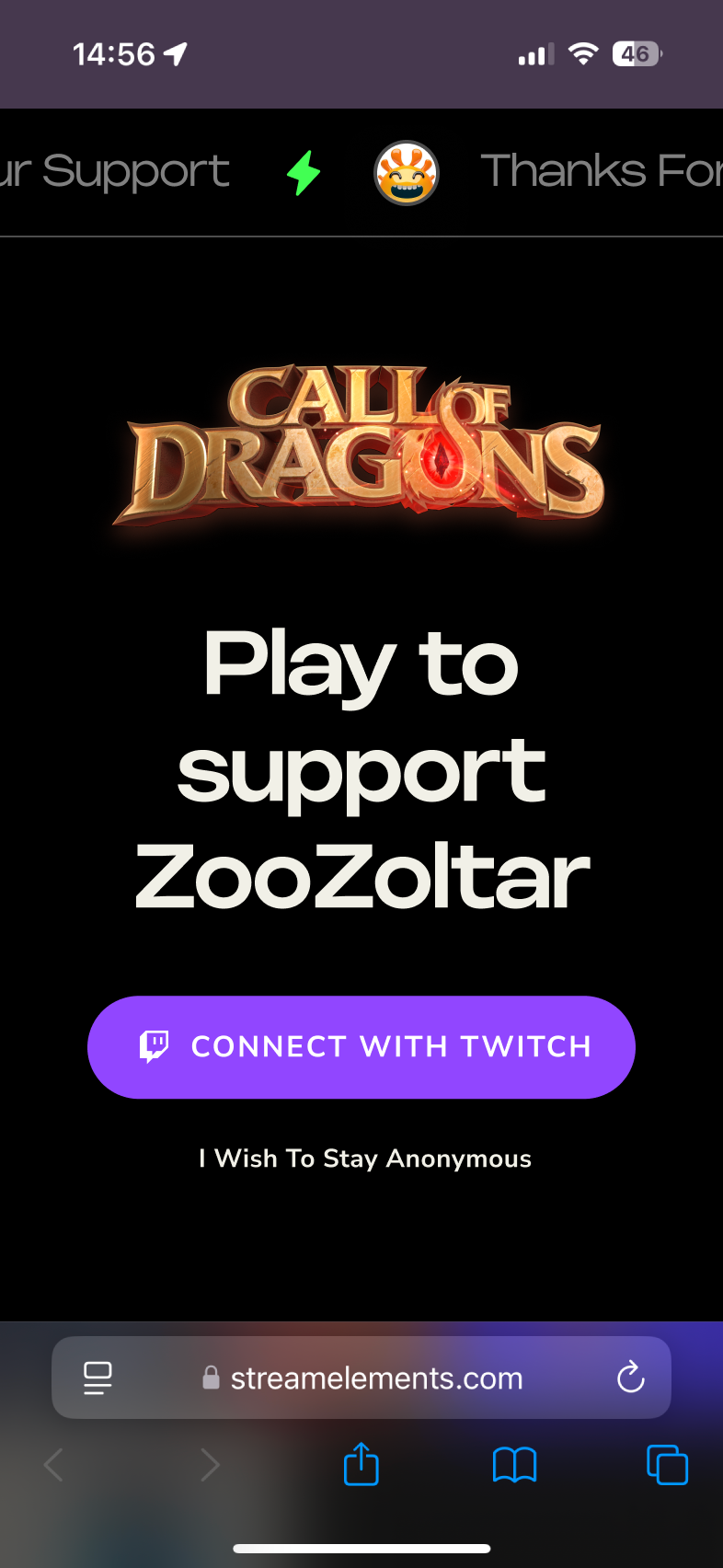Image resolution: width=723 pixels, height=1568 pixels.
Task: Open the Share sheet
Action: click(361, 1465)
